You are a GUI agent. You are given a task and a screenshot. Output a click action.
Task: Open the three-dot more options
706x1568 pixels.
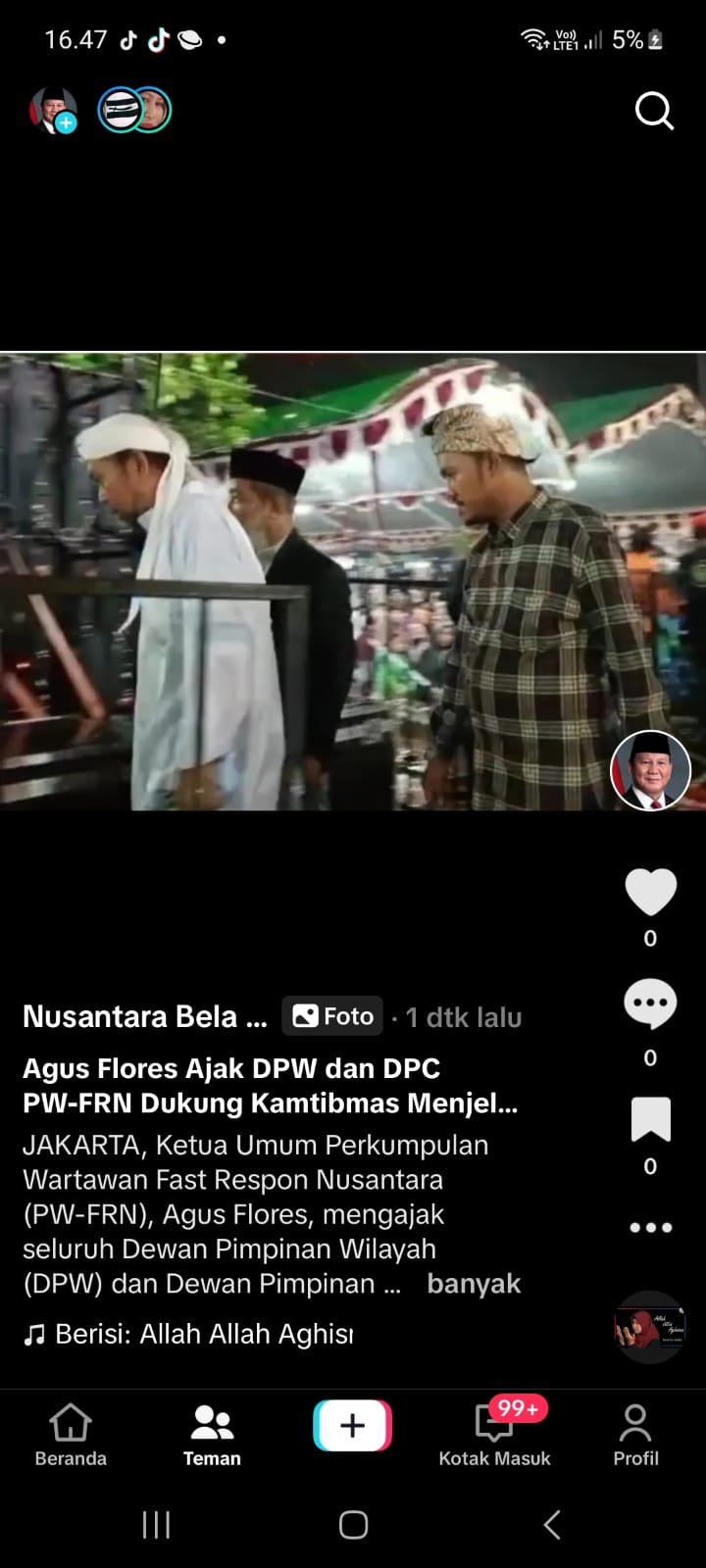pos(650,1227)
